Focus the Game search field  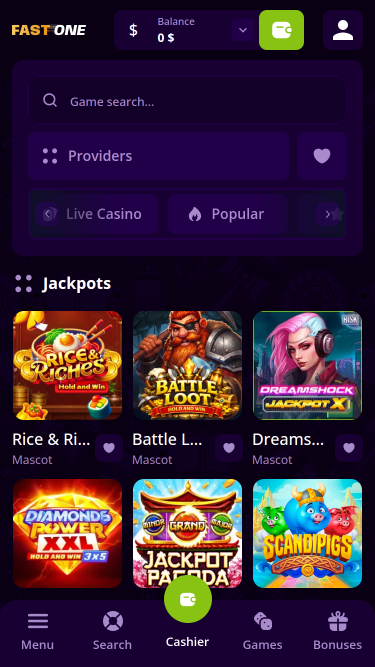[x=187, y=100]
